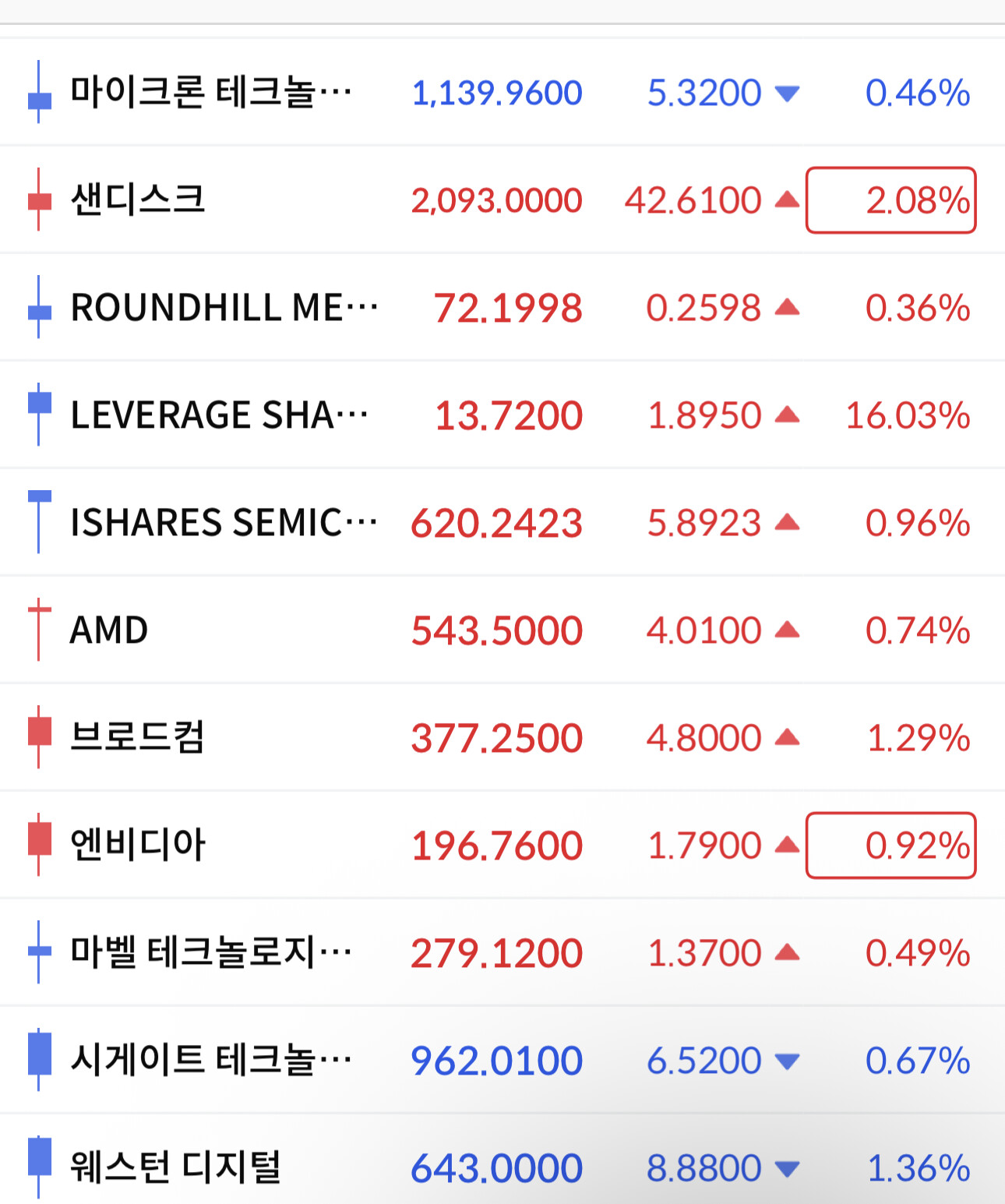This screenshot has height=1204, width=1005.
Task: Open the 마이크론 테크놀 stock row
Action: coord(503,92)
